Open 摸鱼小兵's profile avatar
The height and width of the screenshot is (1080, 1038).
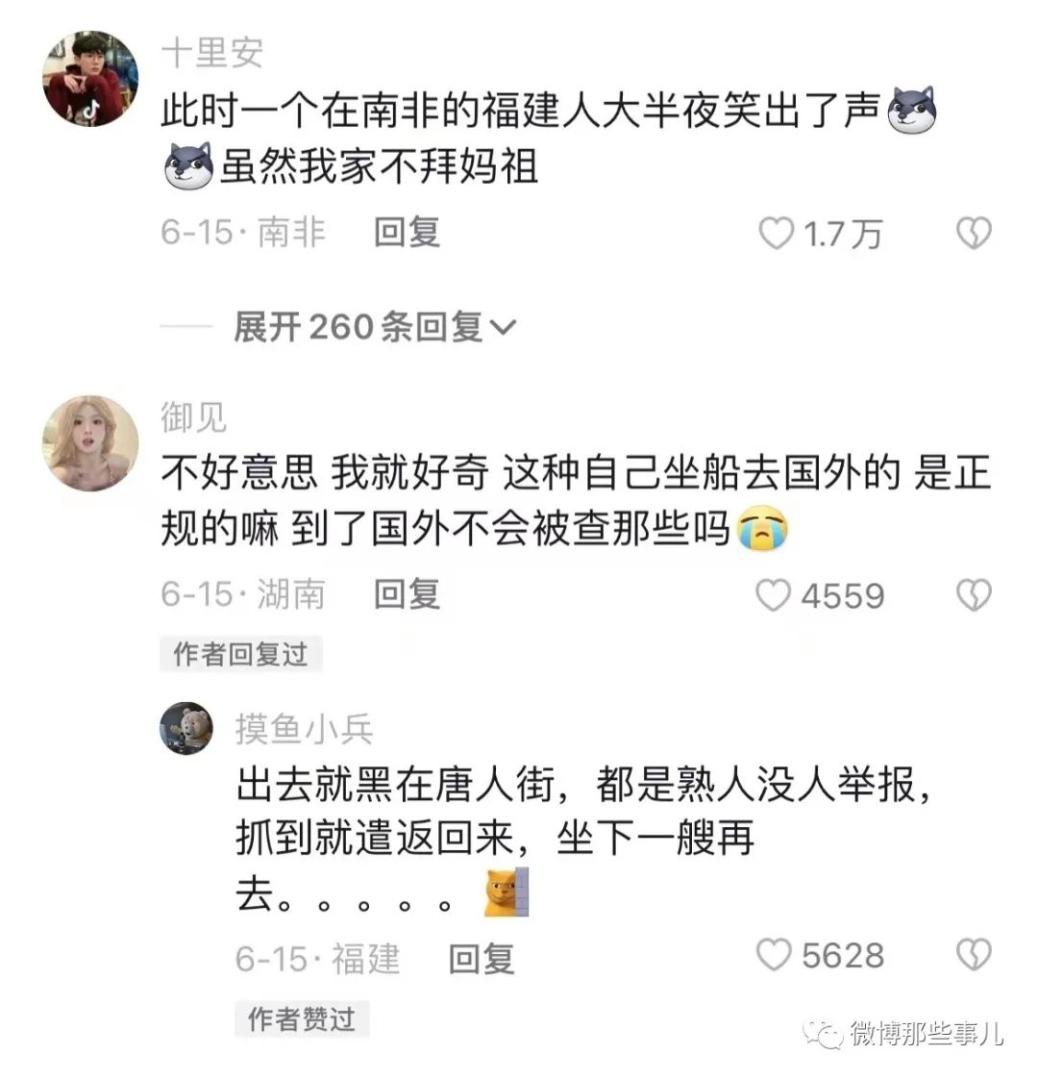point(187,727)
